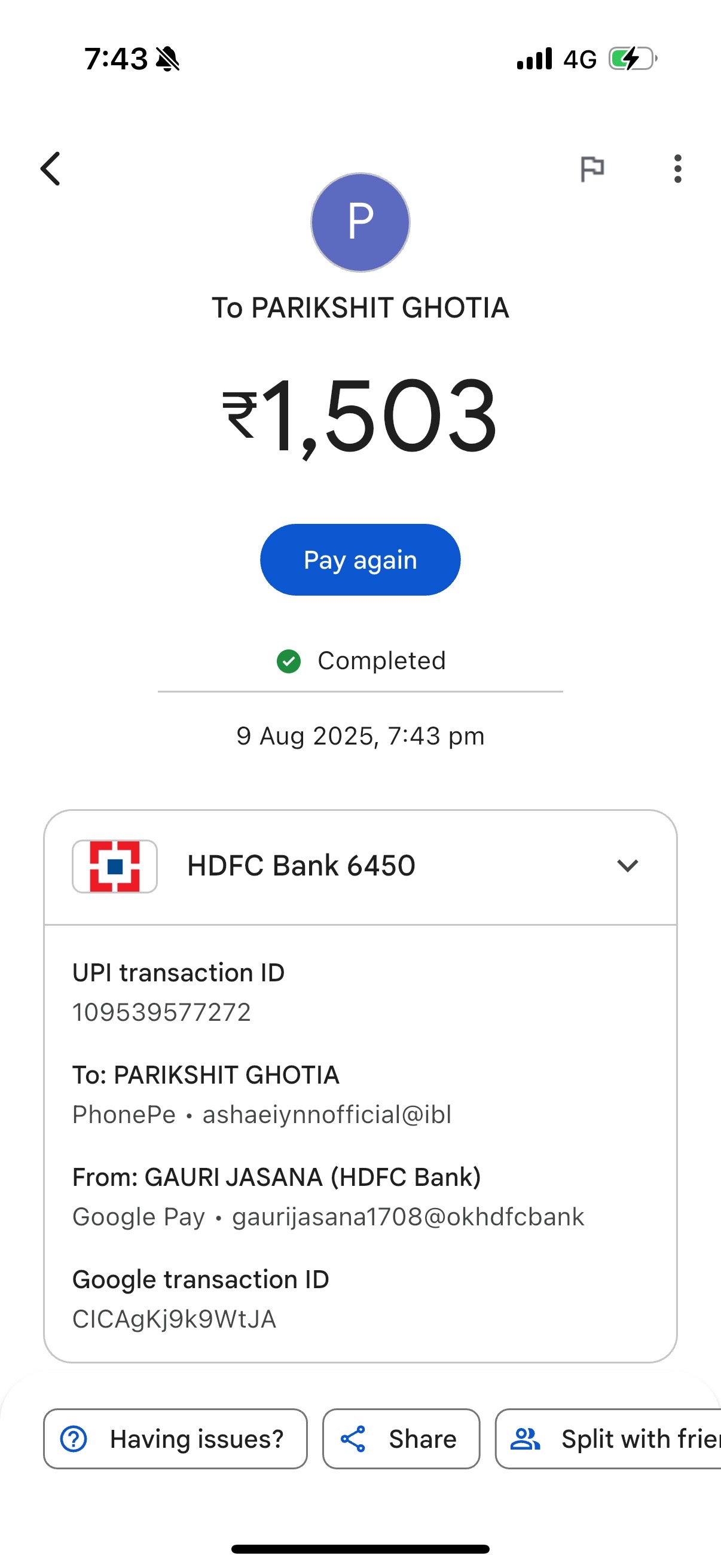Image resolution: width=721 pixels, height=1568 pixels.
Task: Go back using the top-left arrow
Action: [51, 169]
